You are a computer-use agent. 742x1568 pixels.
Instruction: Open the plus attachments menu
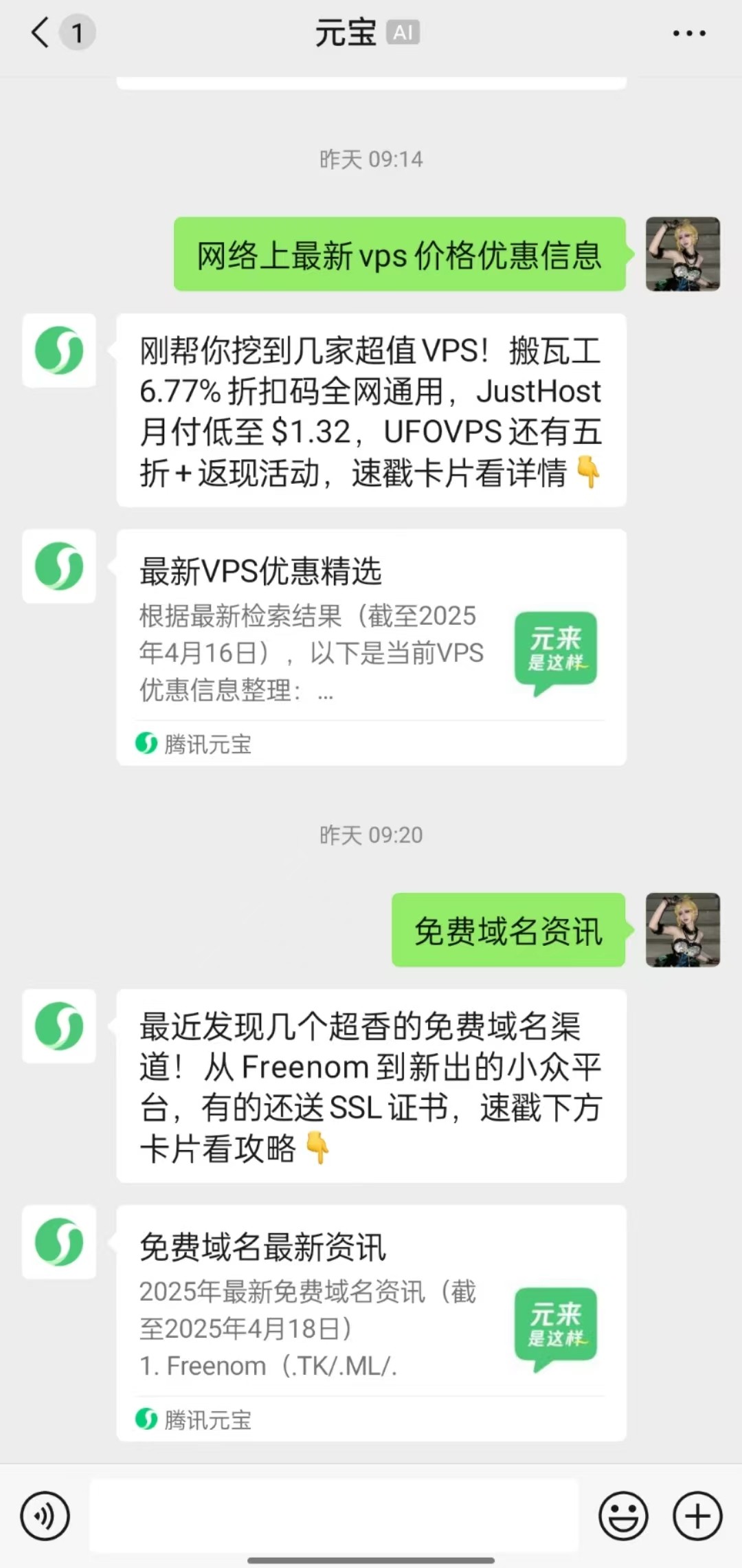pos(697,1516)
